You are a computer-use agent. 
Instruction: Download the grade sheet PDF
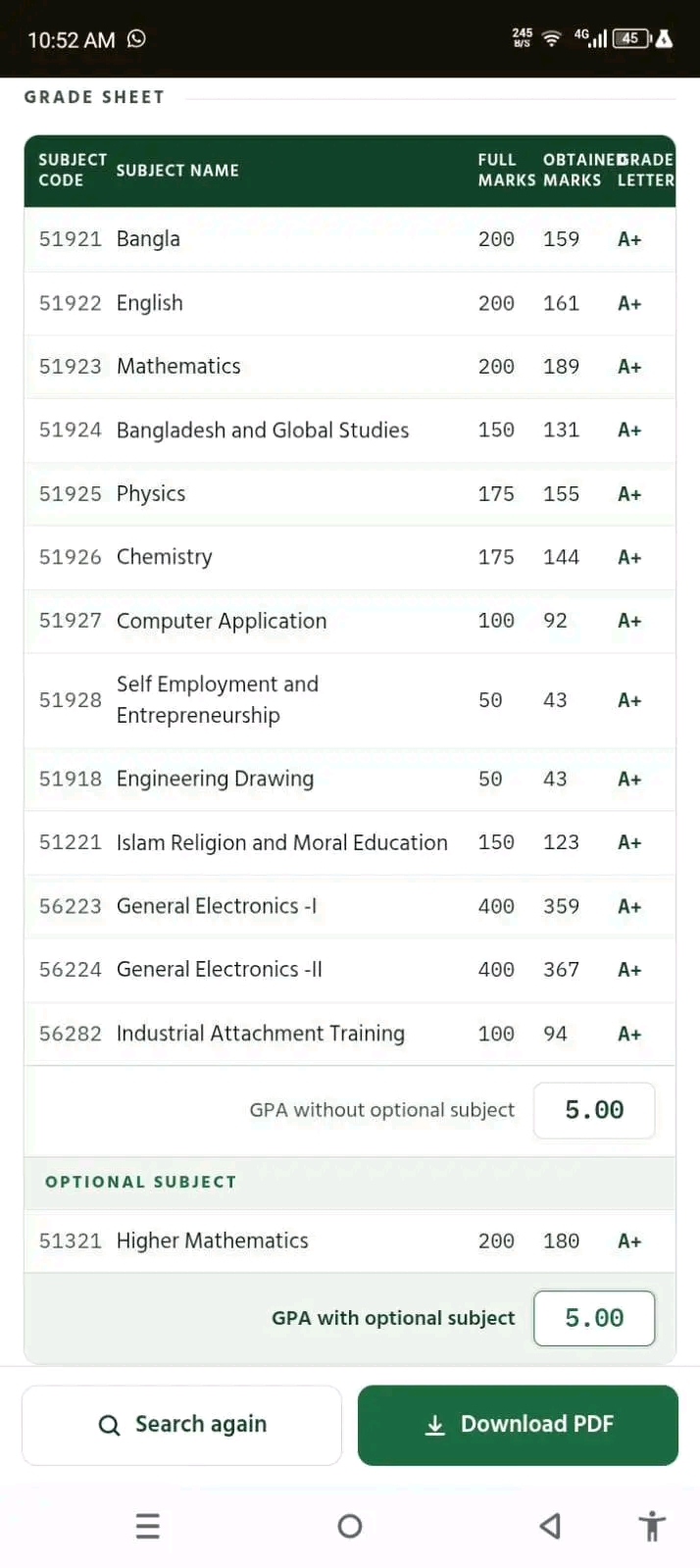pos(518,1425)
